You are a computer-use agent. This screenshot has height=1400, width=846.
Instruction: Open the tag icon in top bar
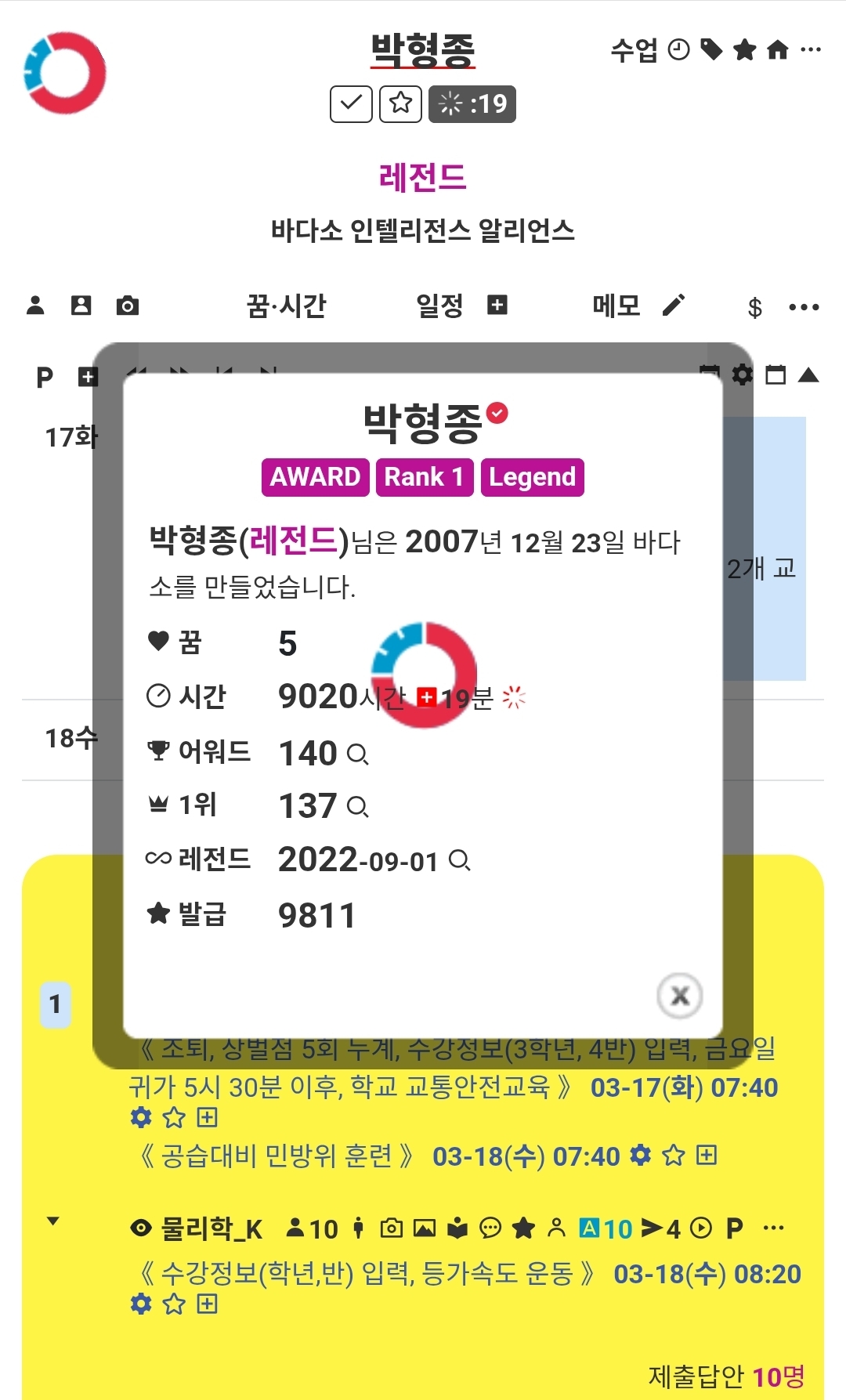pos(711,50)
